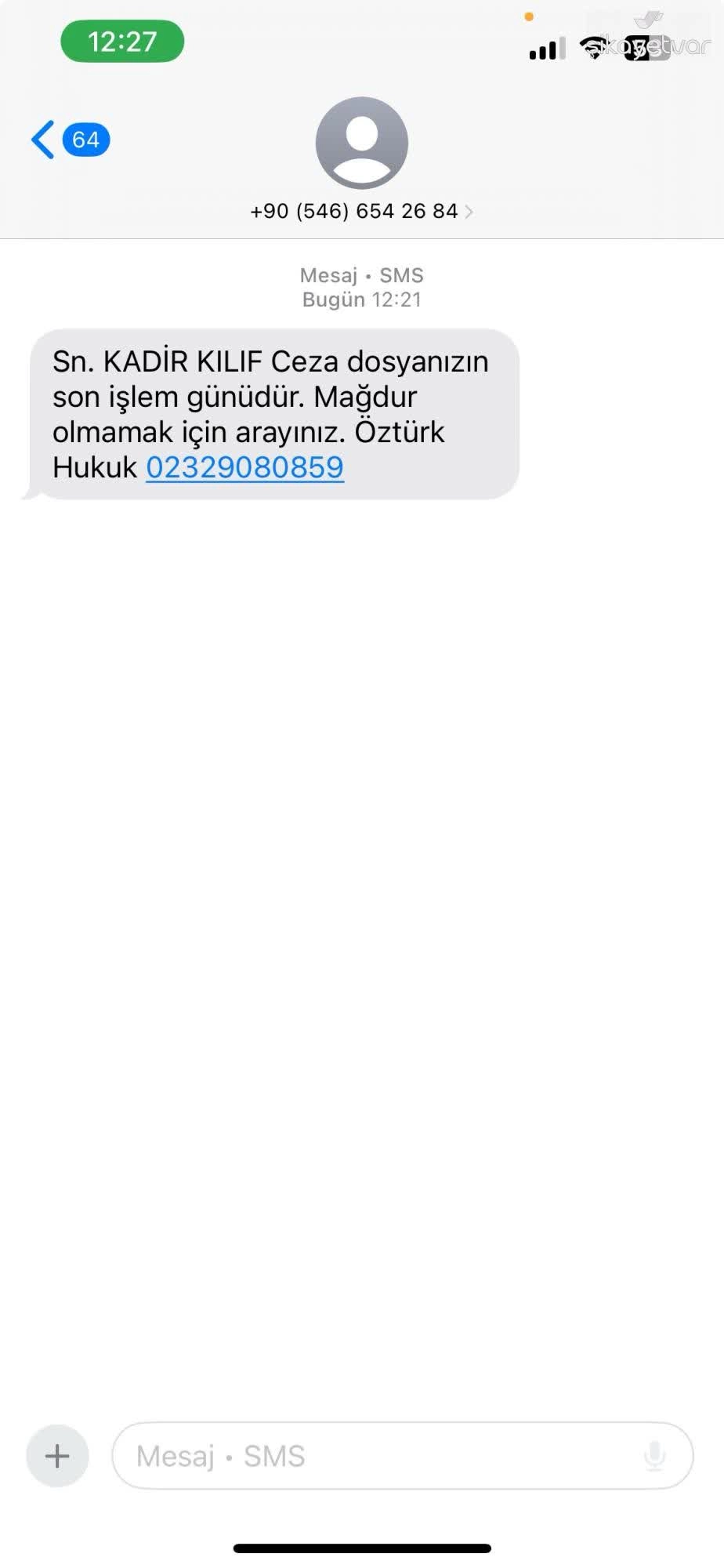Tap the microphone dictation icon
Viewport: 724px width, 1568px height.
[655, 1455]
